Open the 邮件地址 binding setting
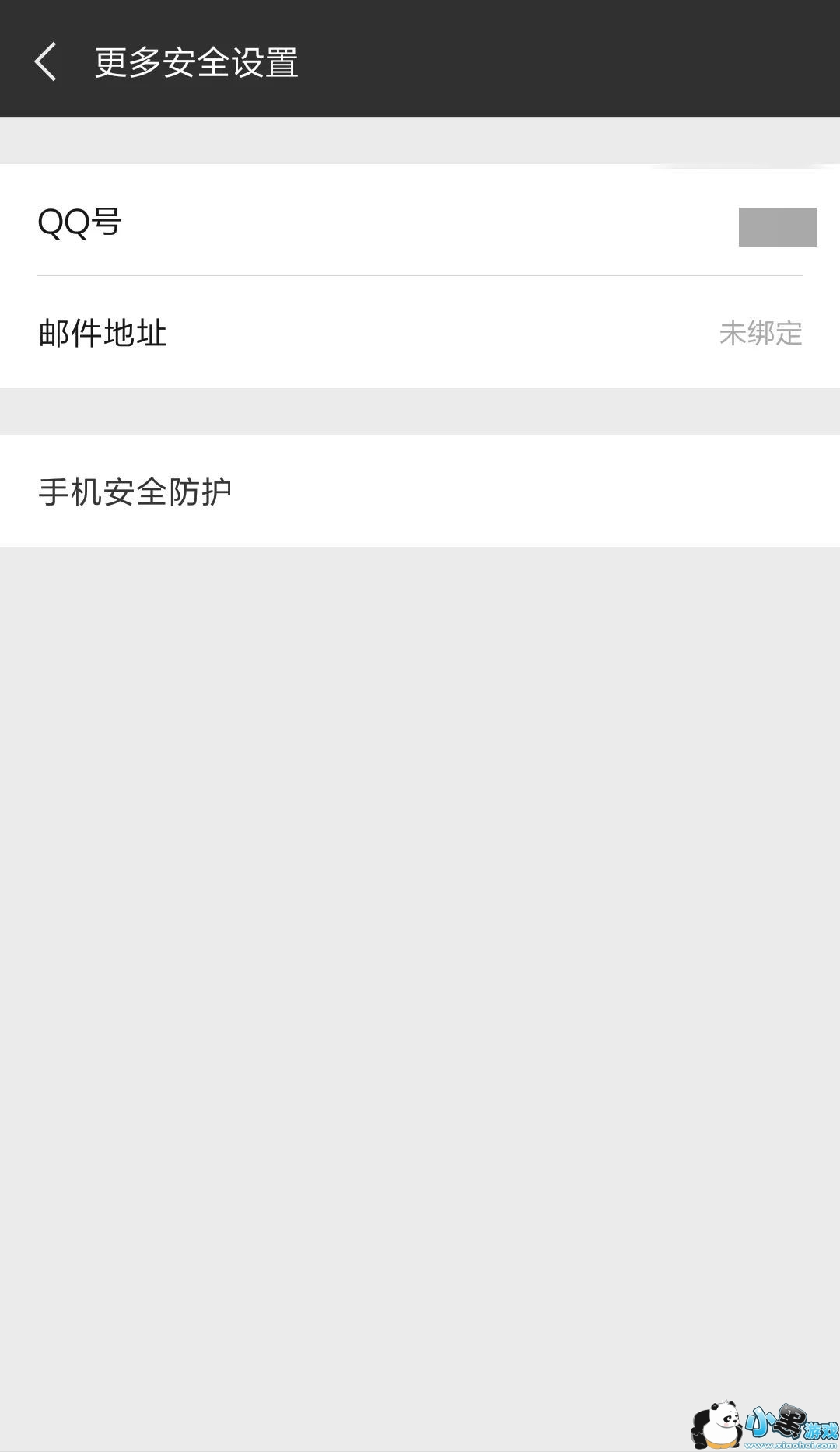 pos(420,333)
